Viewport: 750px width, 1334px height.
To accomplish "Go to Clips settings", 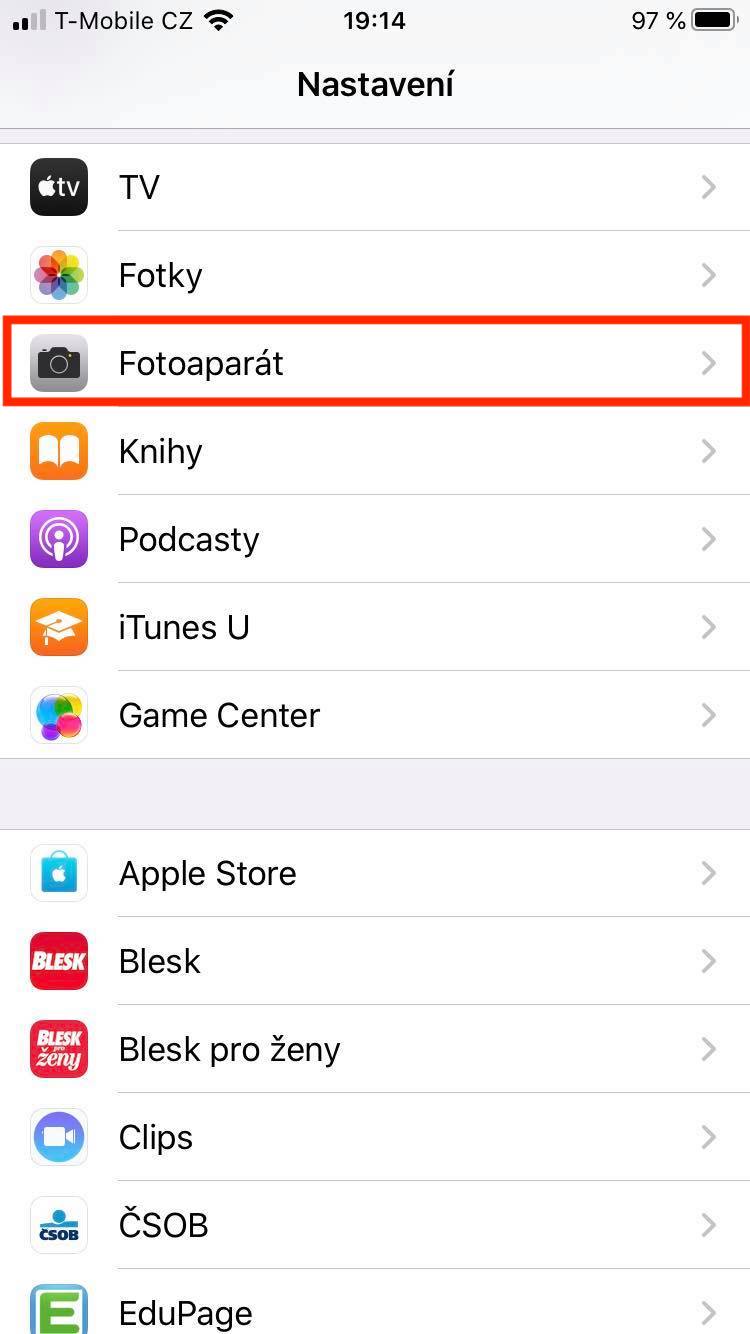I will [x=375, y=1137].
